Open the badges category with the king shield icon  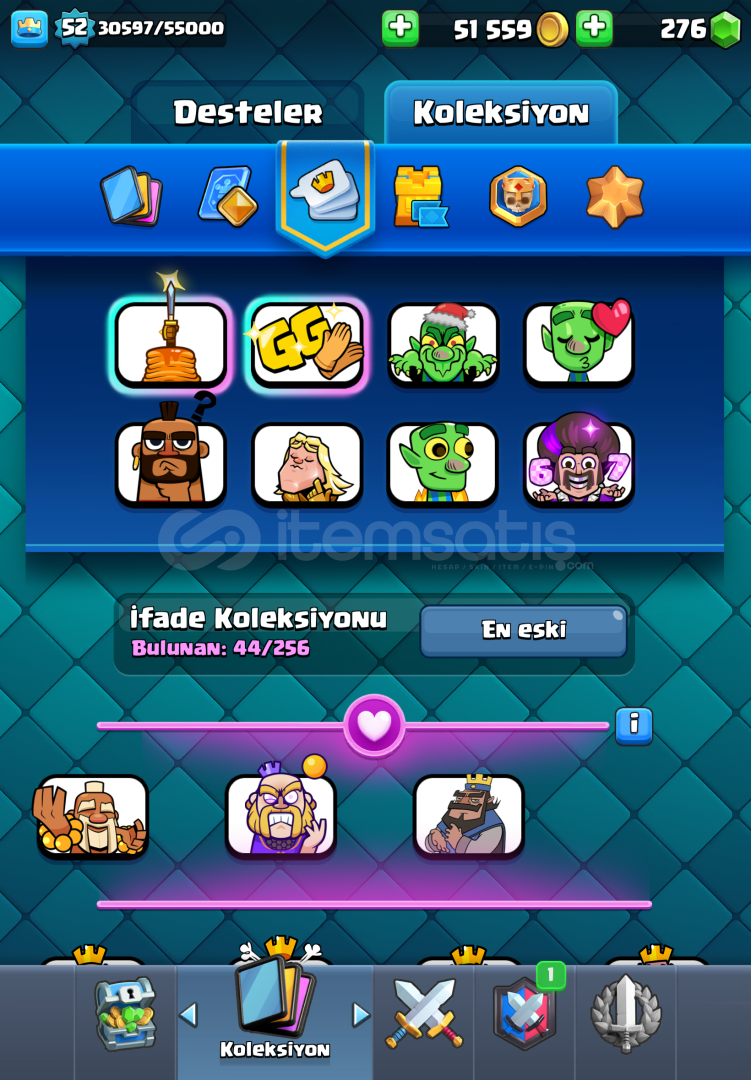pyautogui.click(x=517, y=196)
